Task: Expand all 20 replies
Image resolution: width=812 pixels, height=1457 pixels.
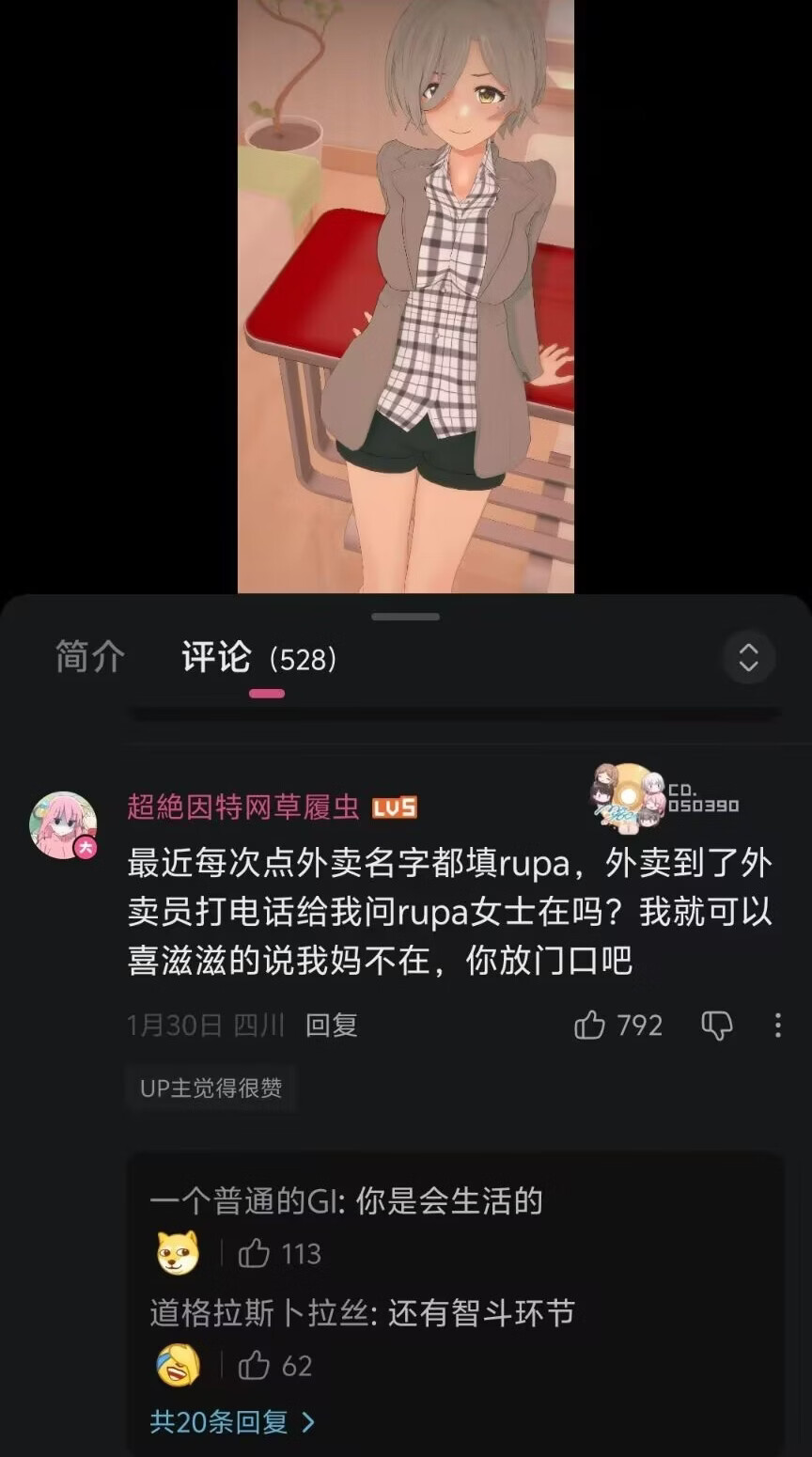Action: [232, 1421]
